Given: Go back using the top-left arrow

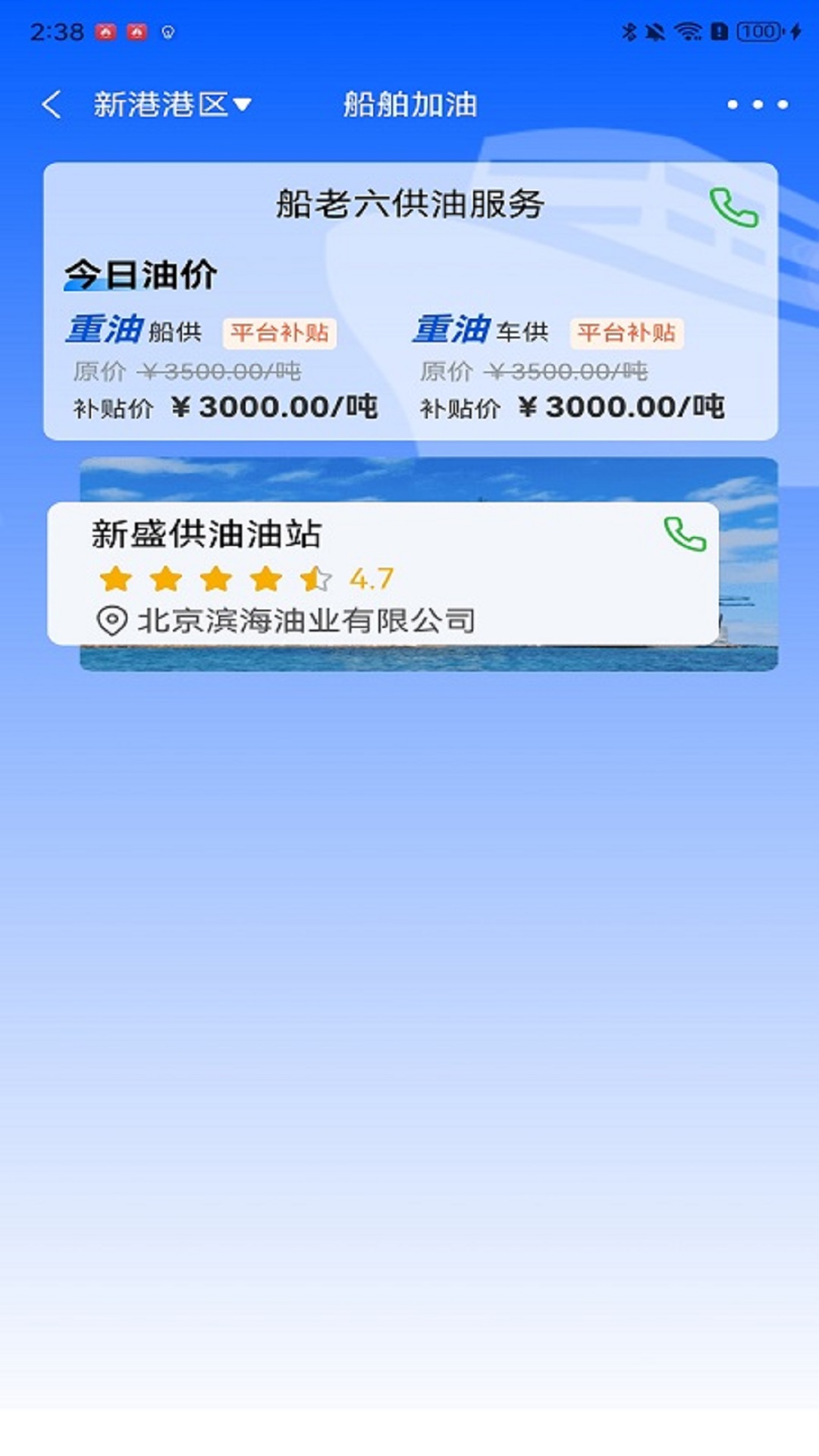Looking at the screenshot, I should (x=52, y=105).
